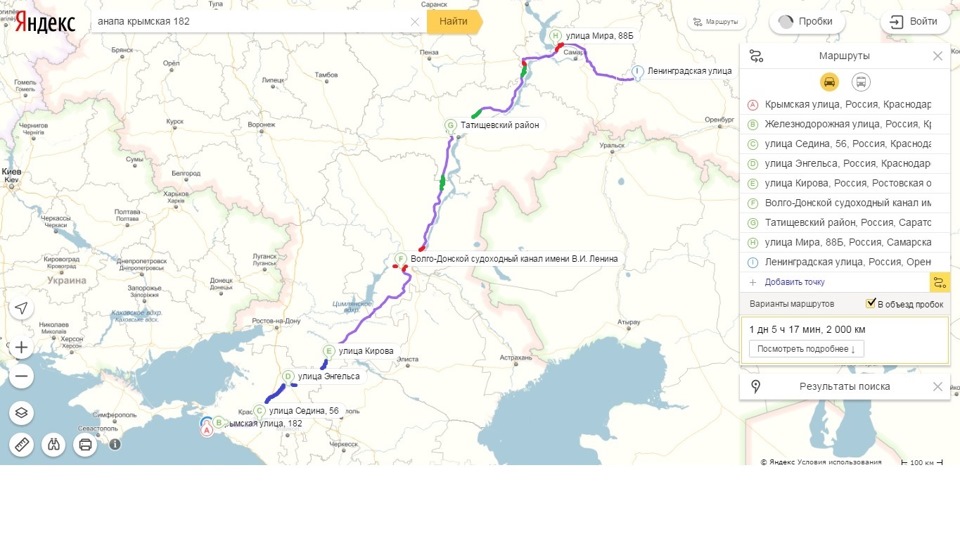The height and width of the screenshot is (546, 960).
Task: Open the map layers button
Action: [21, 413]
